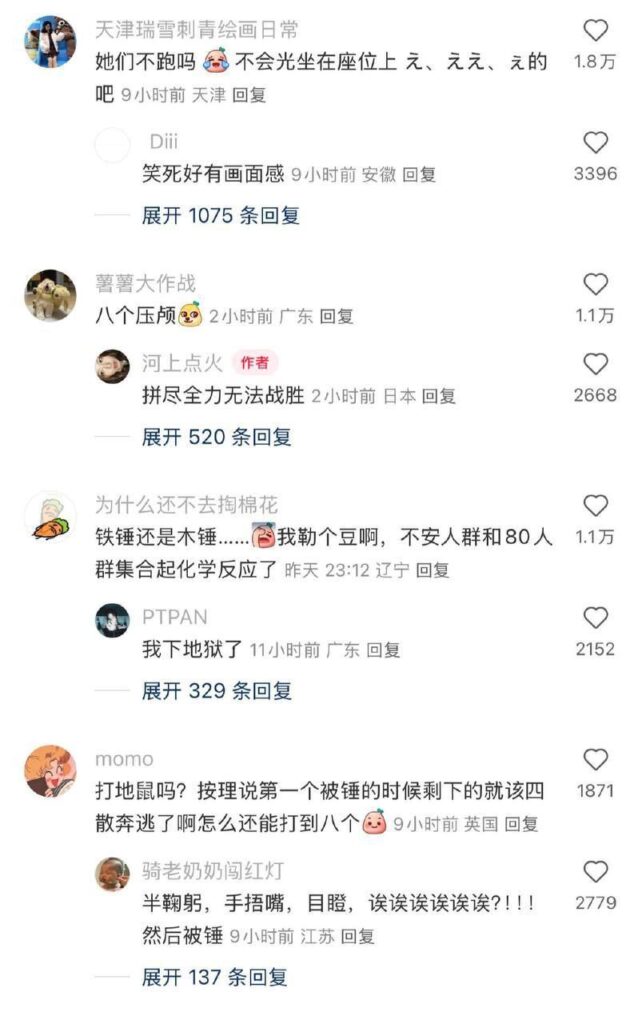Expand the 1075 replies
Viewport: 634px width, 1024px height.
220,215
